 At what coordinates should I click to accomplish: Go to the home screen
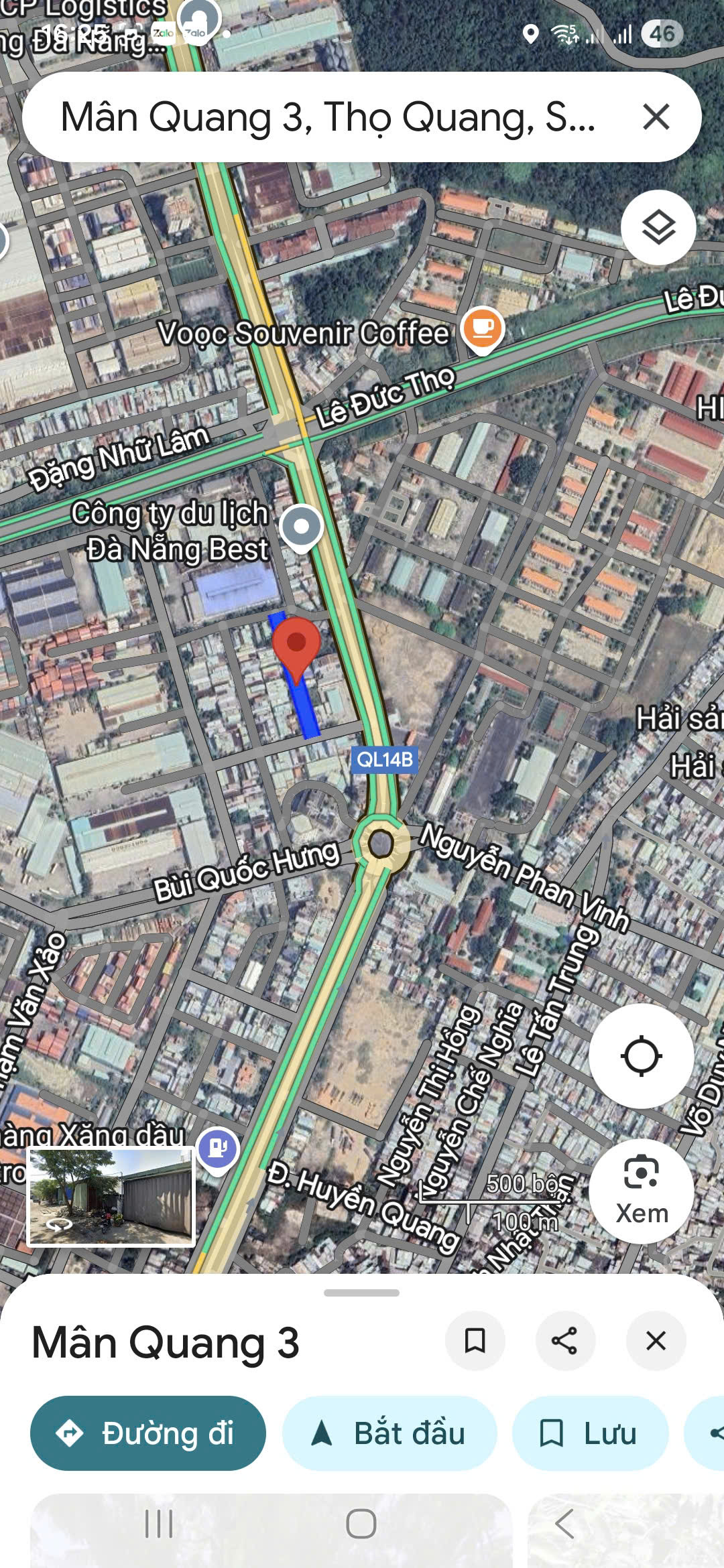point(361,1524)
